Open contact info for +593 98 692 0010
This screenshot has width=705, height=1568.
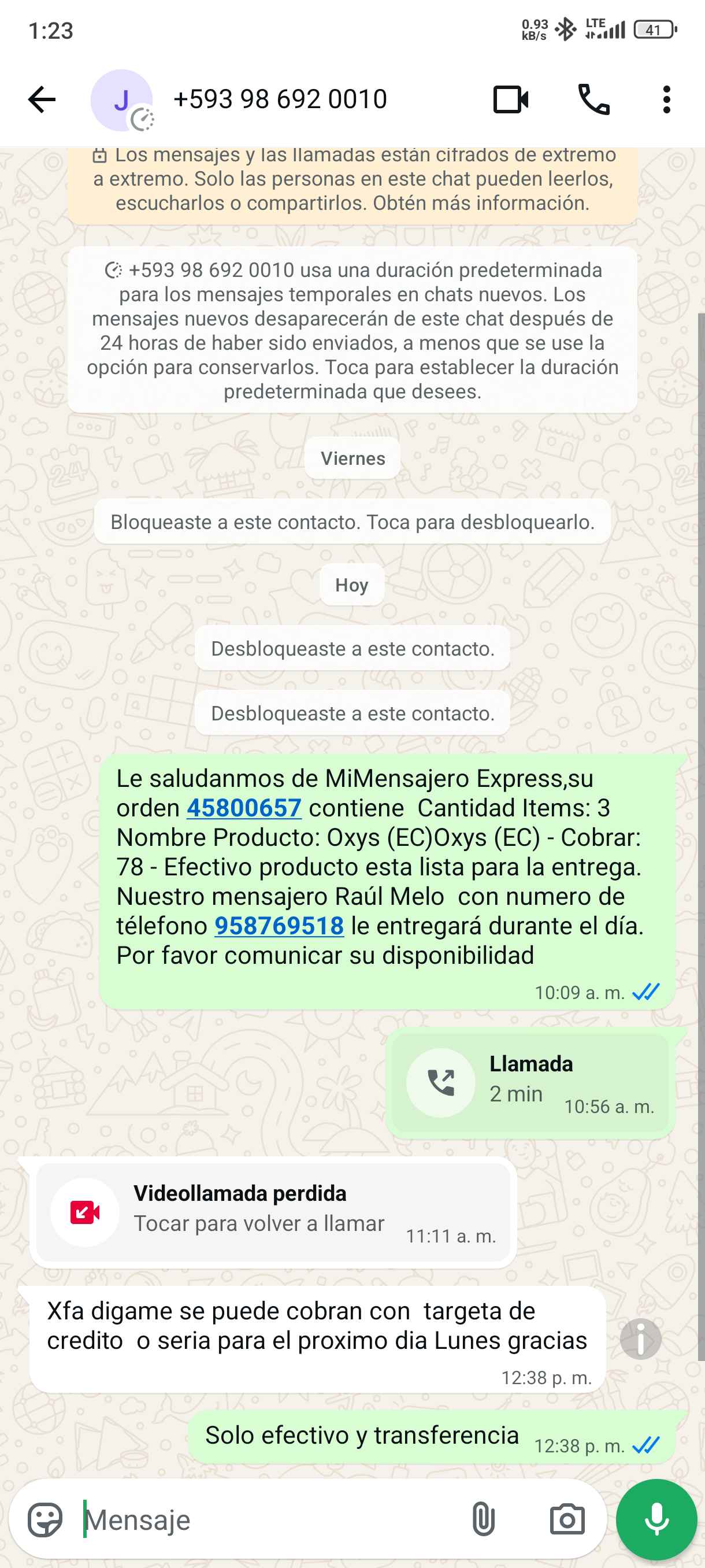[280, 99]
